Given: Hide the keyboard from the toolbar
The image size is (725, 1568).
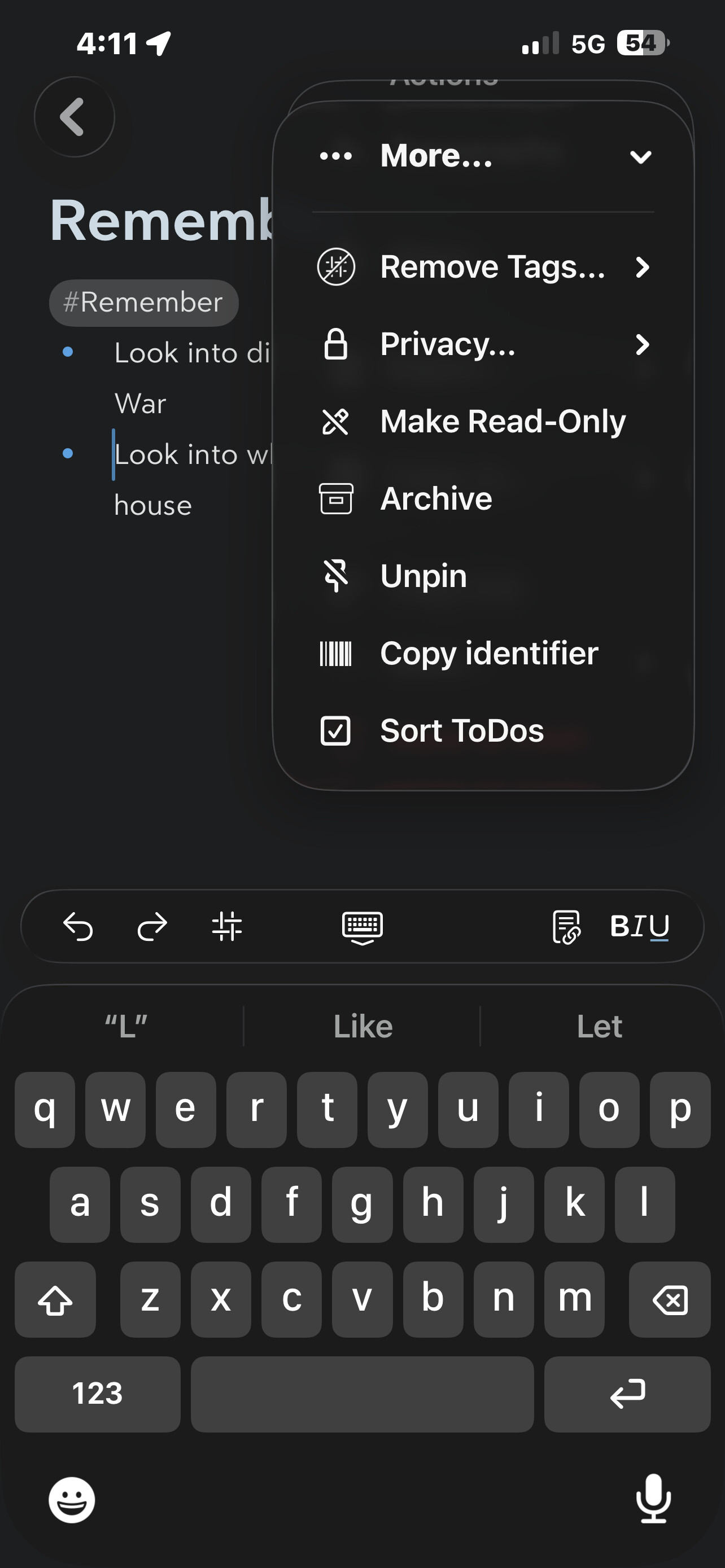Looking at the screenshot, I should [362, 926].
